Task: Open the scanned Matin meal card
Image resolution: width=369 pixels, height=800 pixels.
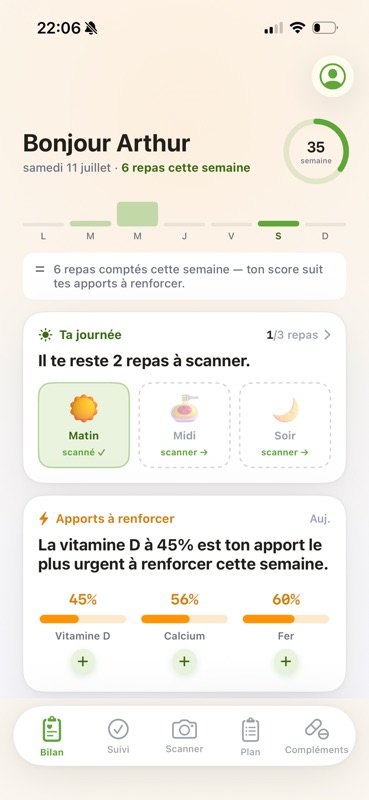Action: (84, 424)
